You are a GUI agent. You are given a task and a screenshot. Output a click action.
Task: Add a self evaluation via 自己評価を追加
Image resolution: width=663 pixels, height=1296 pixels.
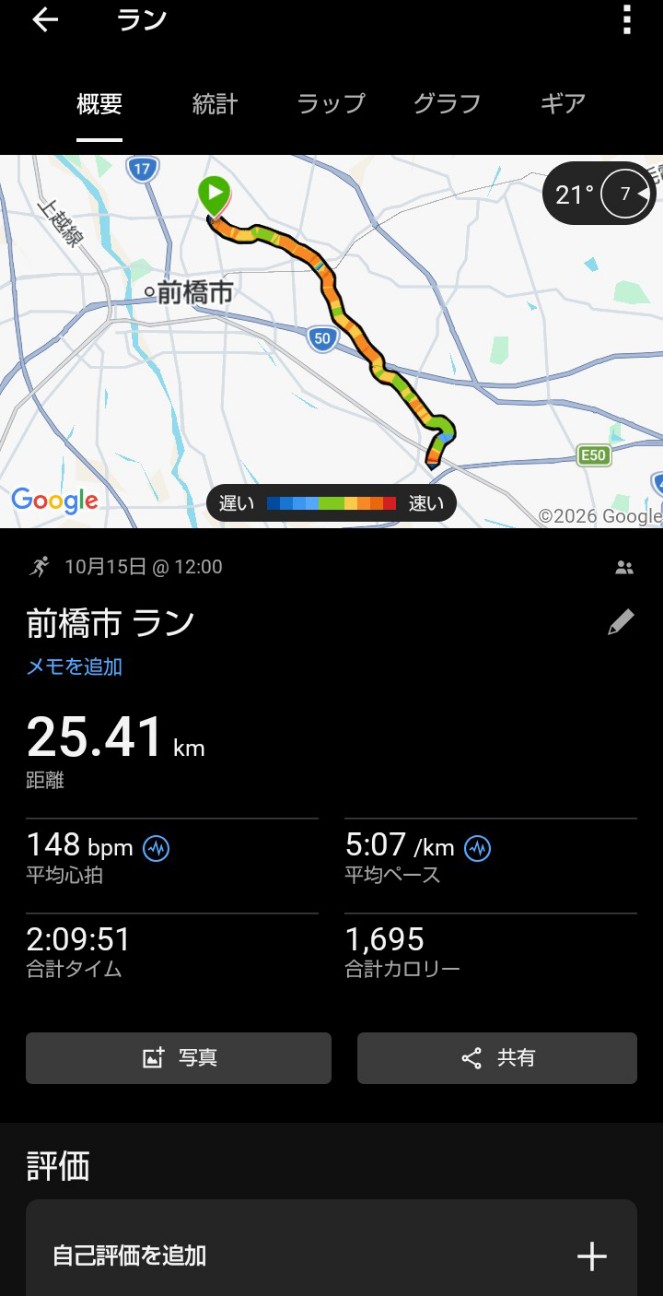click(x=331, y=1255)
